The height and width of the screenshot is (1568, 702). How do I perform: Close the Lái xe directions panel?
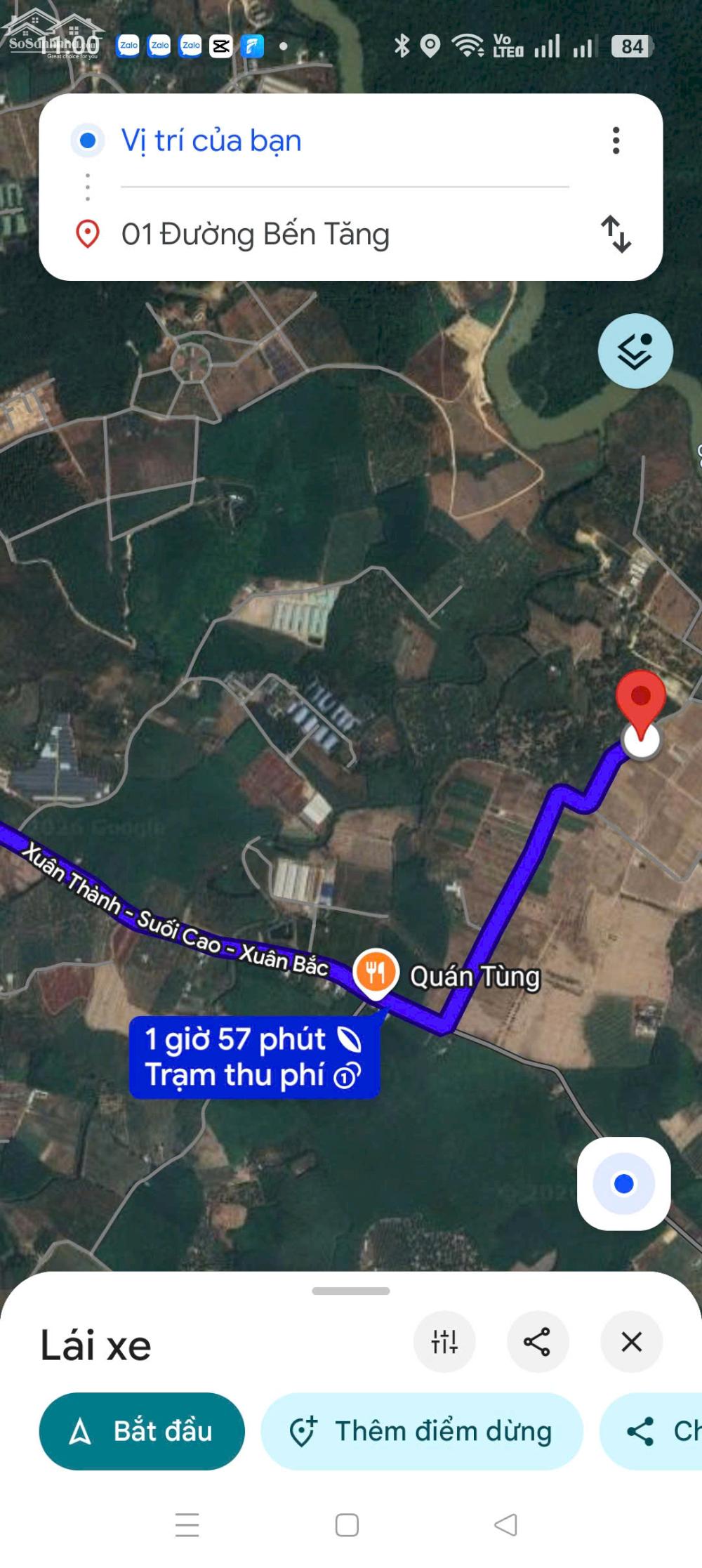[x=631, y=1341]
